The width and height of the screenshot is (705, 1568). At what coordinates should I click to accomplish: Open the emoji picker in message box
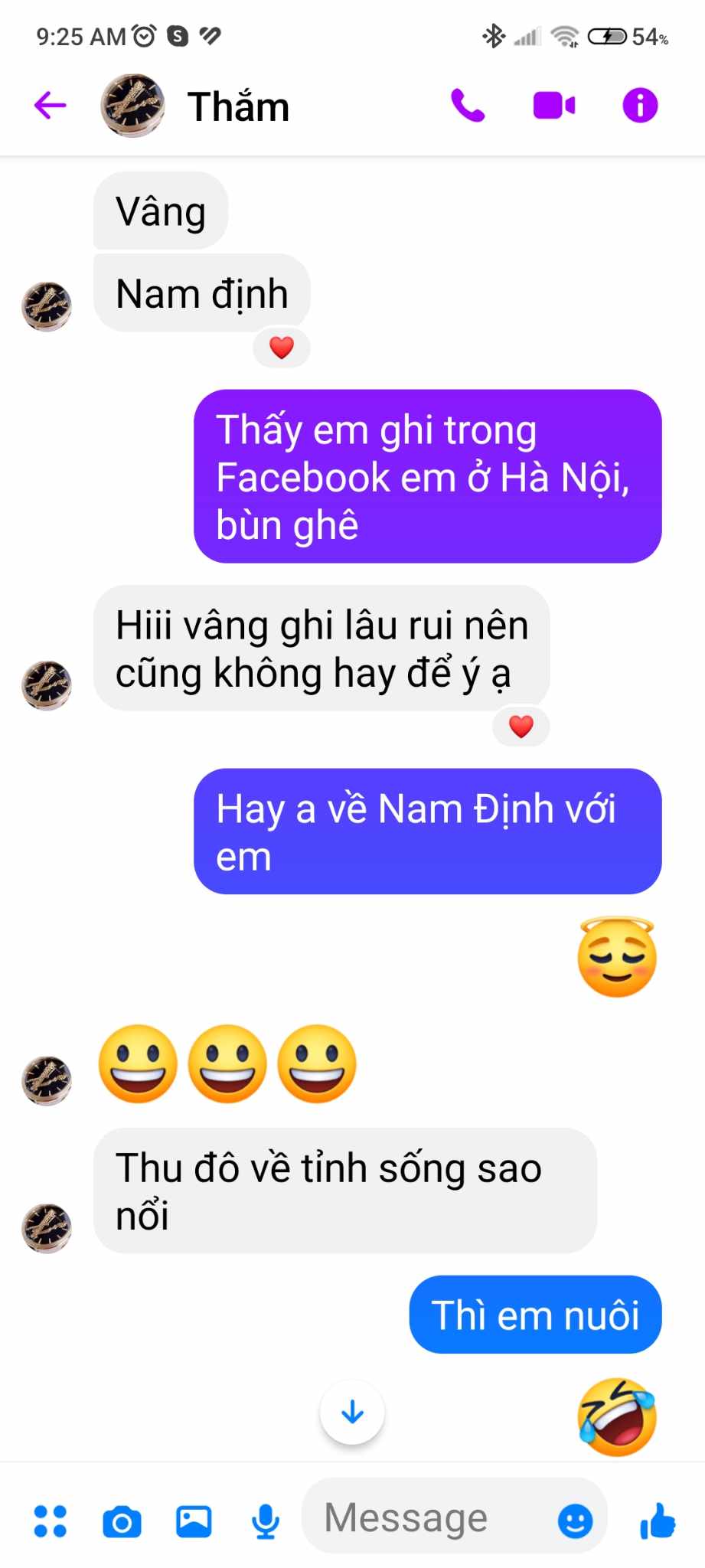[x=575, y=1520]
